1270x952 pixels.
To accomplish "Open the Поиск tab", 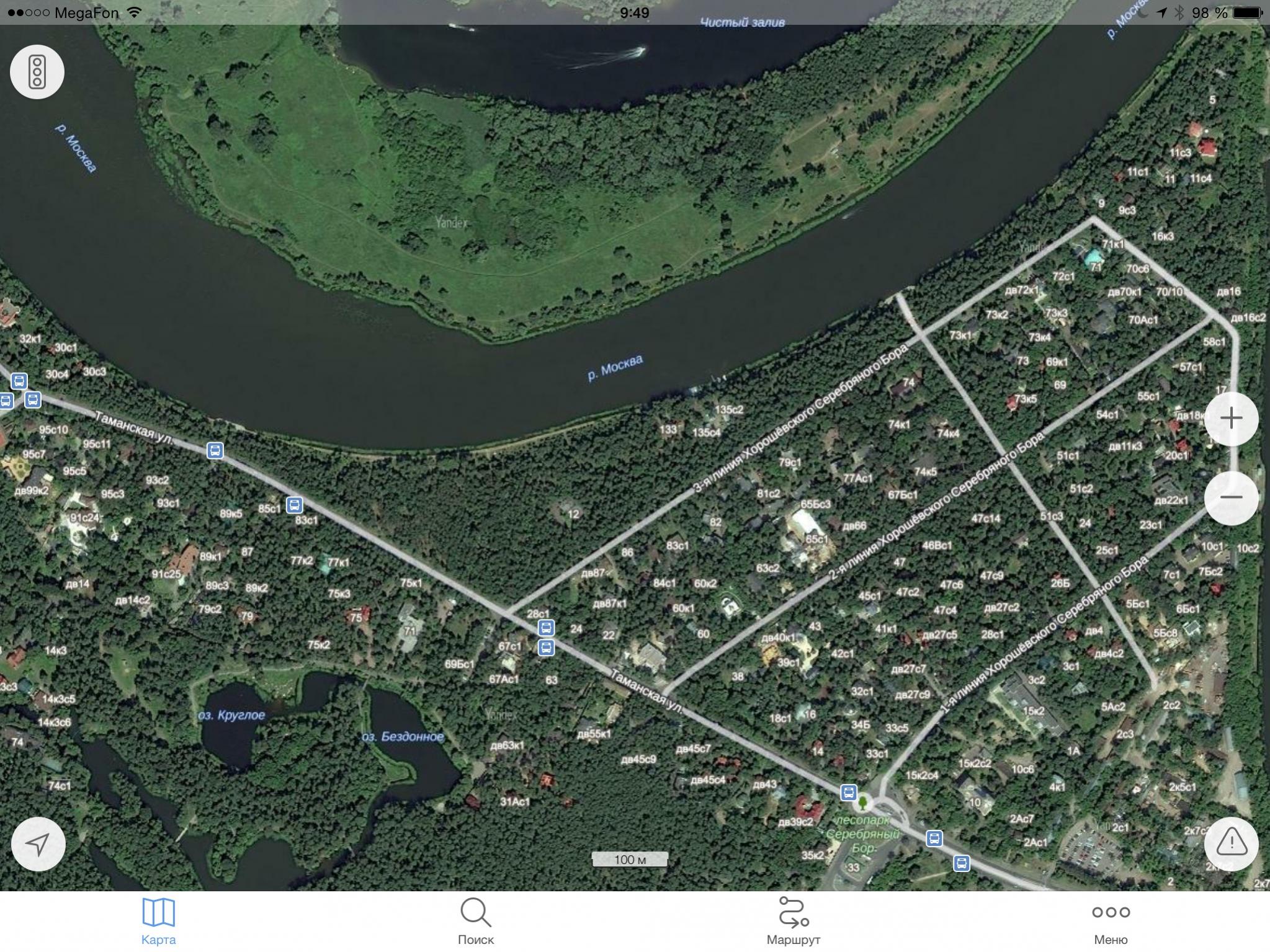I will click(x=476, y=922).
